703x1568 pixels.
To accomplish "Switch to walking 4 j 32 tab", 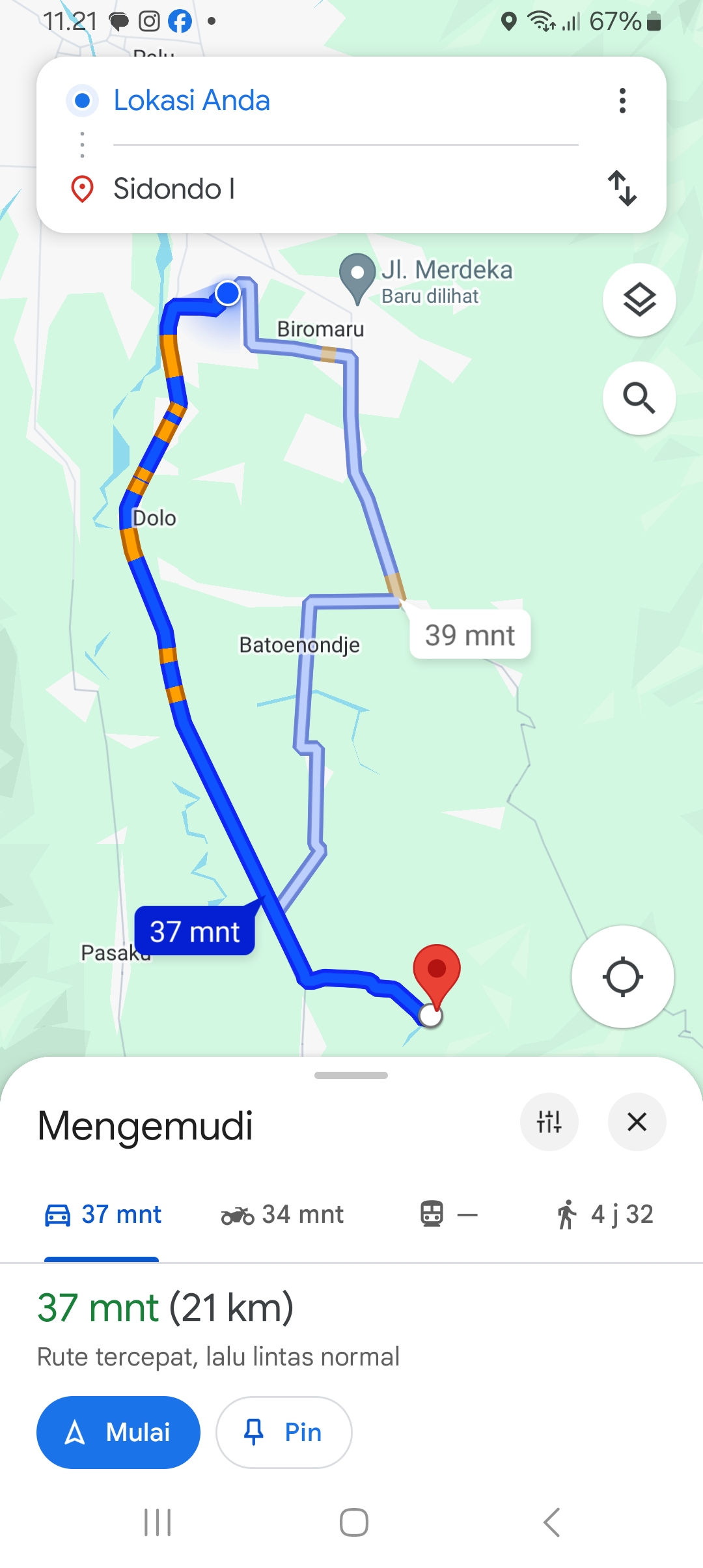I will coord(605,1214).
